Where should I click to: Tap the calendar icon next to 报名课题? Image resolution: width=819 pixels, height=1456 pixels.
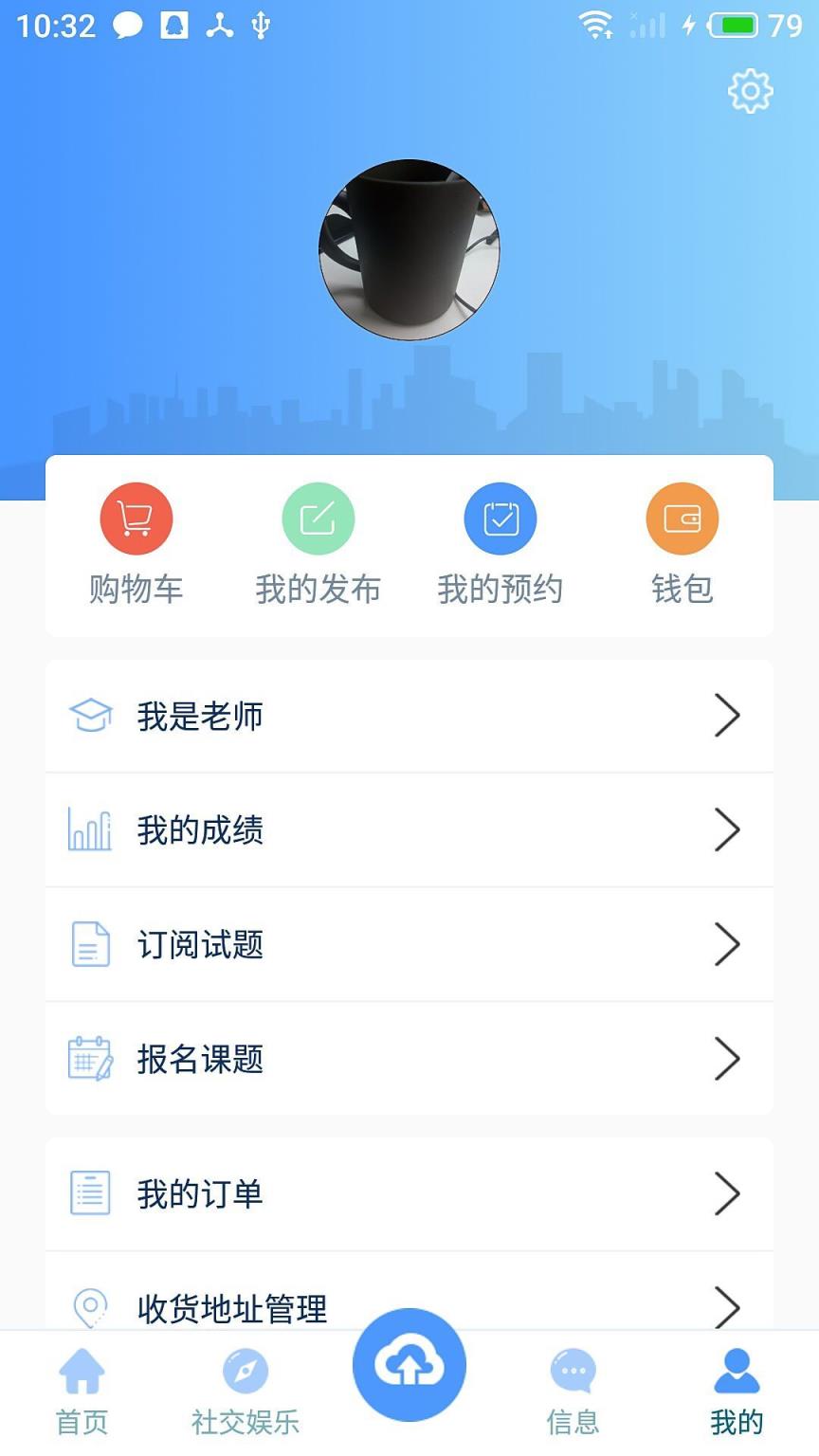90,1059
